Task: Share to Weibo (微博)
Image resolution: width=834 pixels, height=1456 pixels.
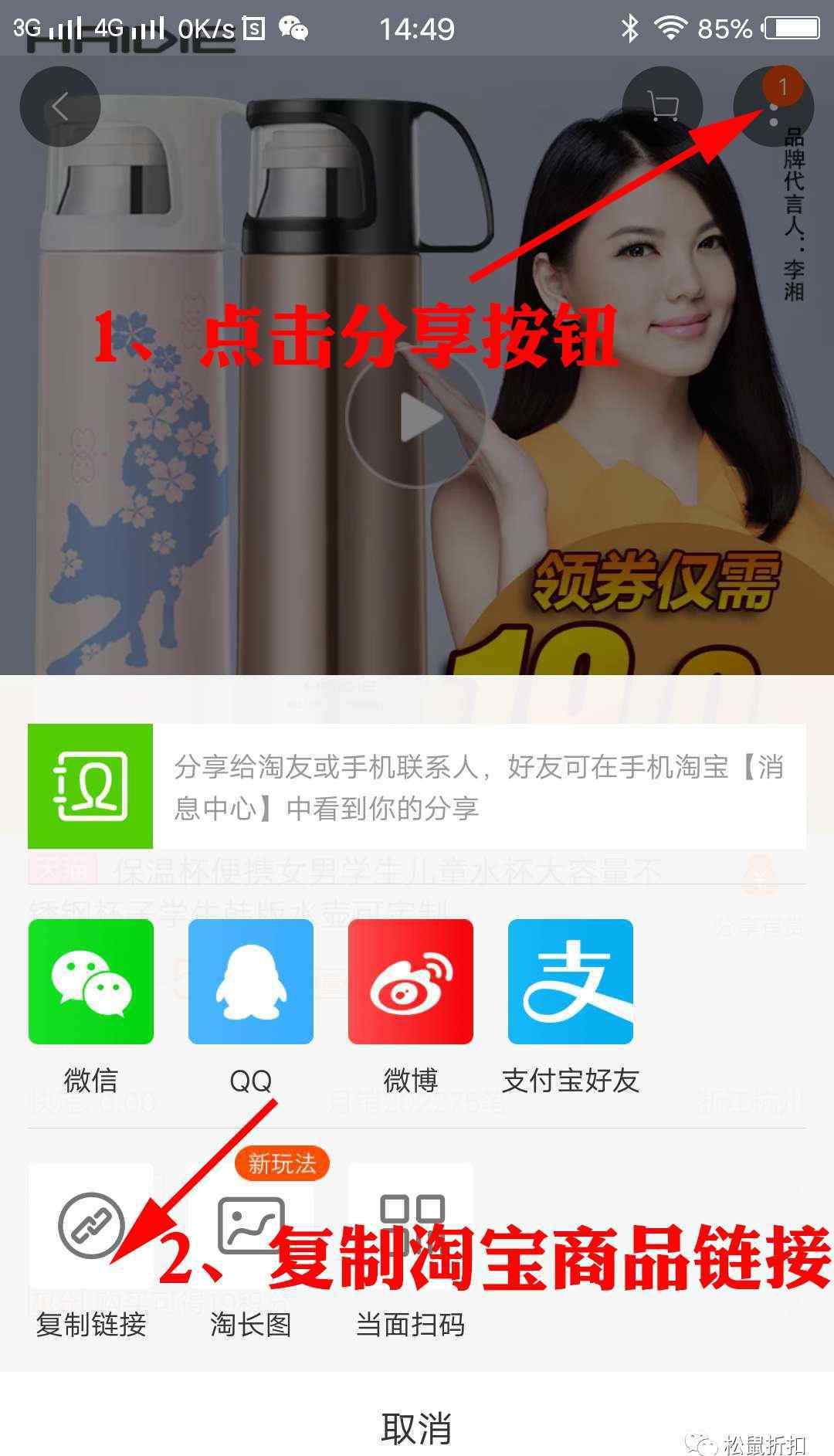Action: click(x=411, y=982)
